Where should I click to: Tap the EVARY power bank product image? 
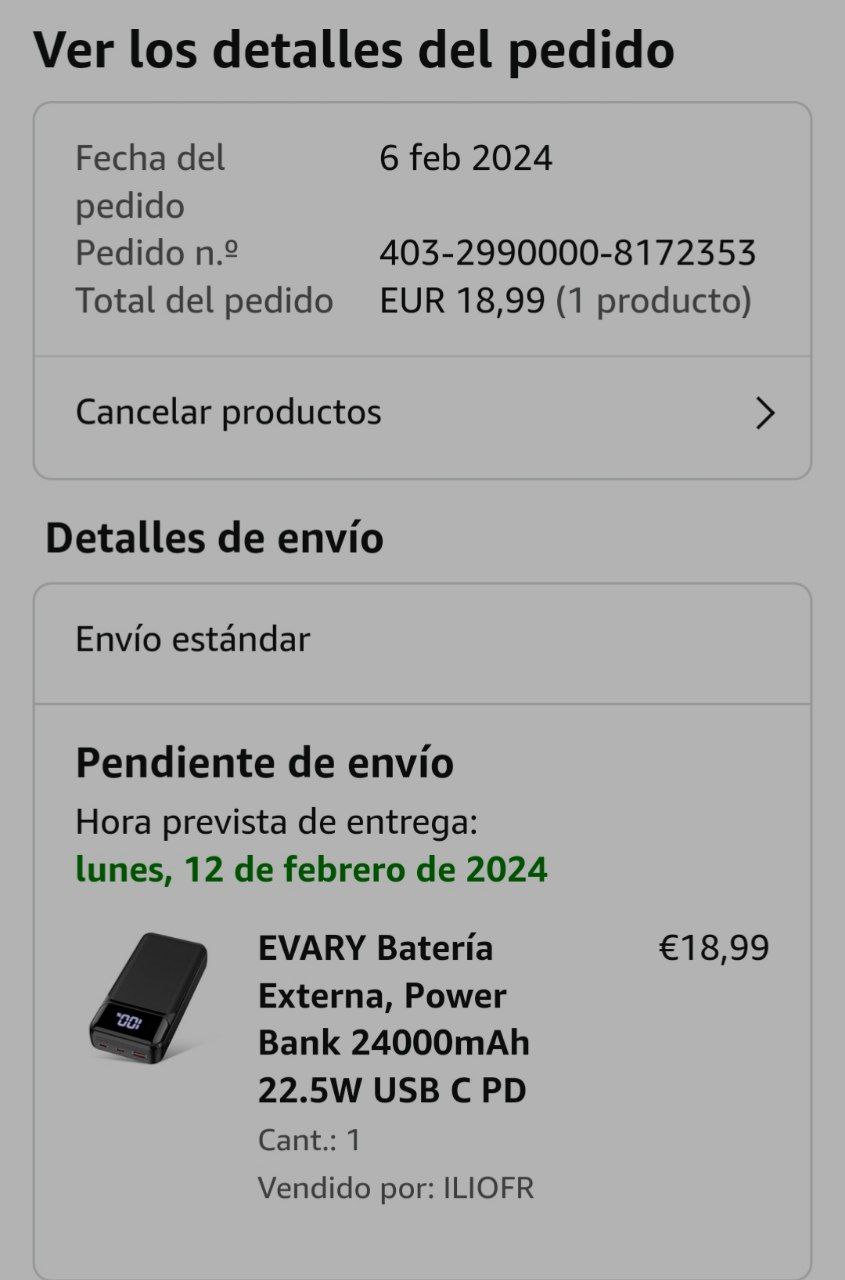pos(148,999)
